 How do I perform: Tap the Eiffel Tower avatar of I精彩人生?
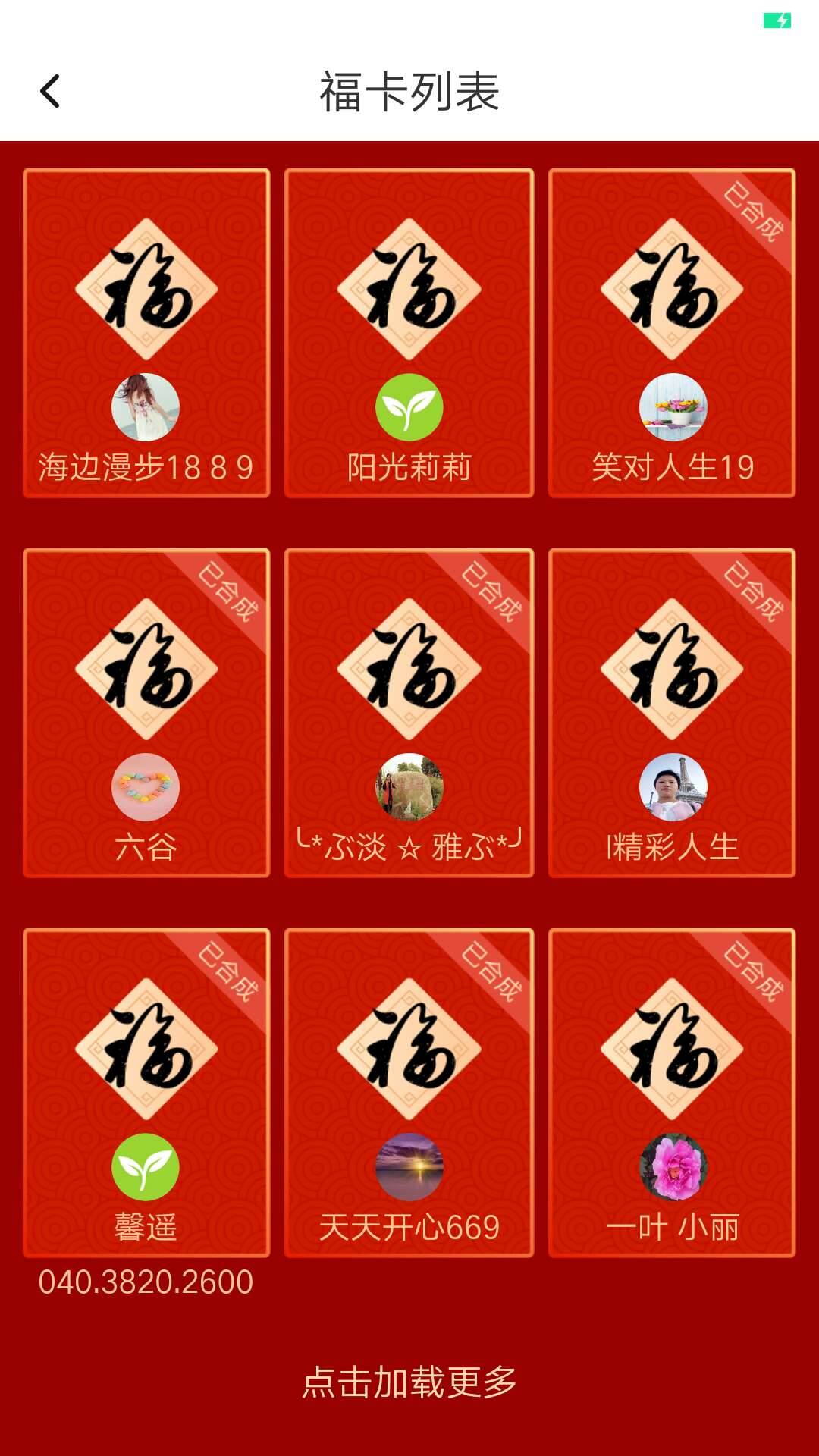pos(673,787)
